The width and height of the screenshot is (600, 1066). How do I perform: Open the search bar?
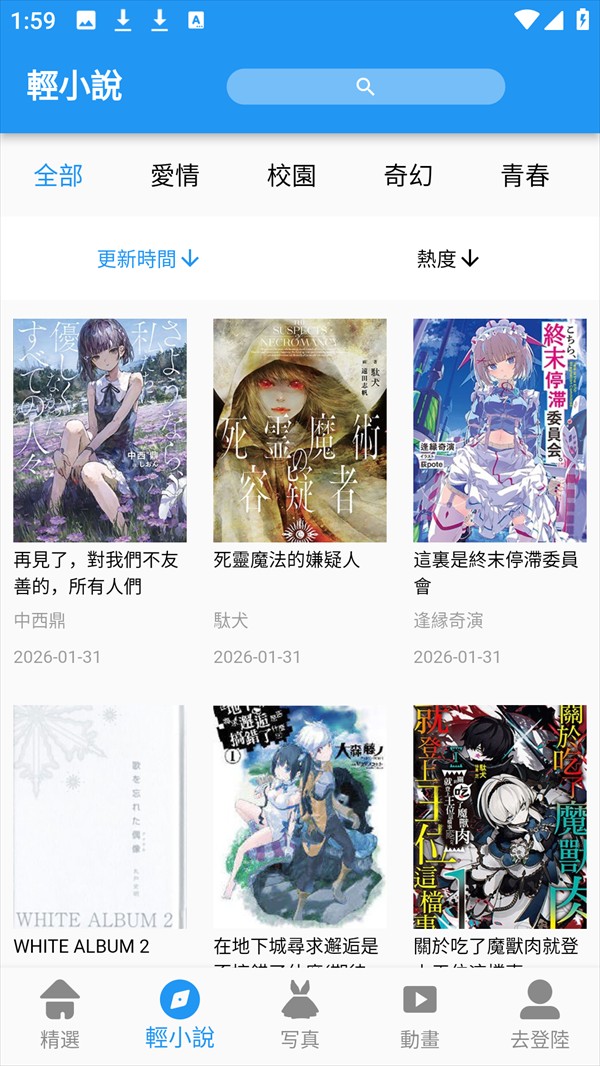[365, 87]
